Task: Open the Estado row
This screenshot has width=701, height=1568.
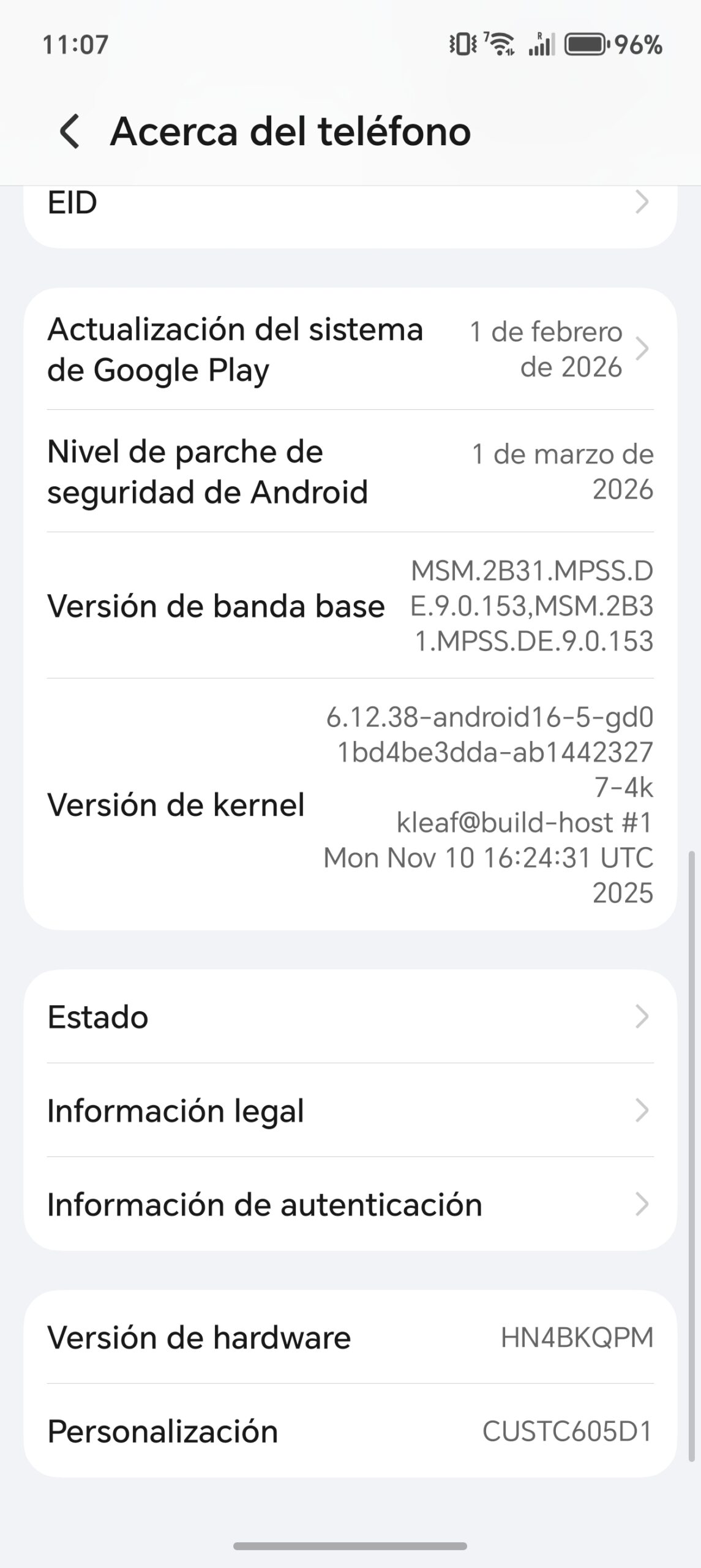Action: click(x=350, y=1017)
